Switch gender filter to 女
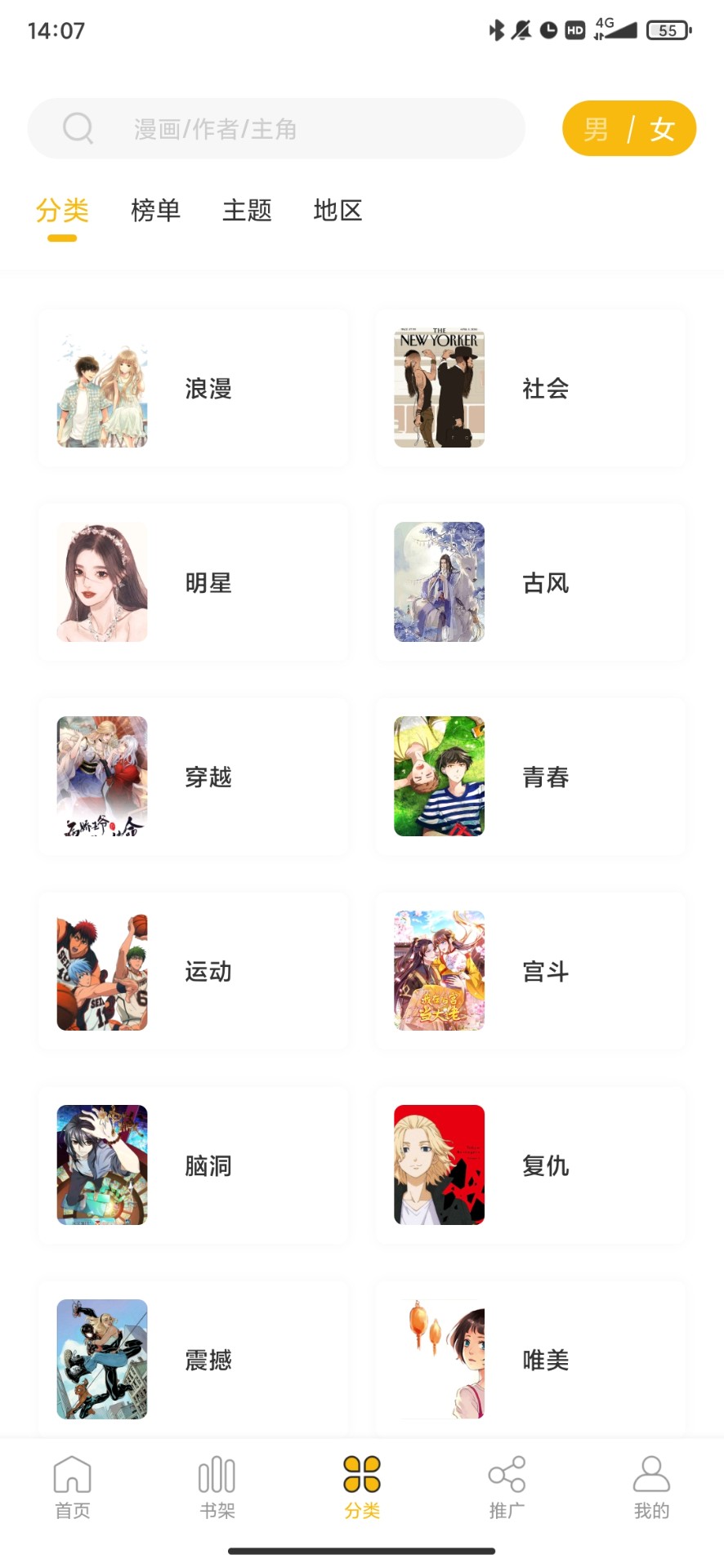724x1568 pixels. coord(662,128)
